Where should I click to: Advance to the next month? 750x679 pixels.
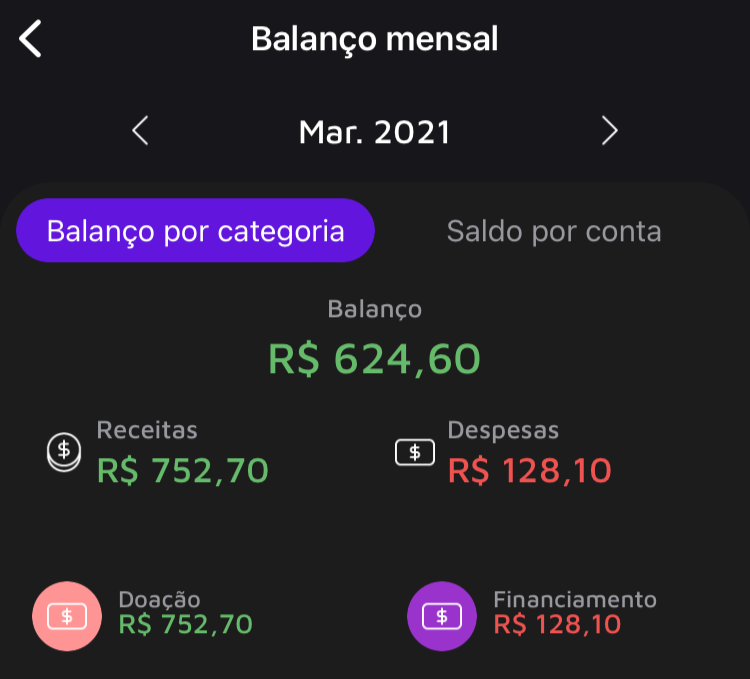click(x=609, y=131)
